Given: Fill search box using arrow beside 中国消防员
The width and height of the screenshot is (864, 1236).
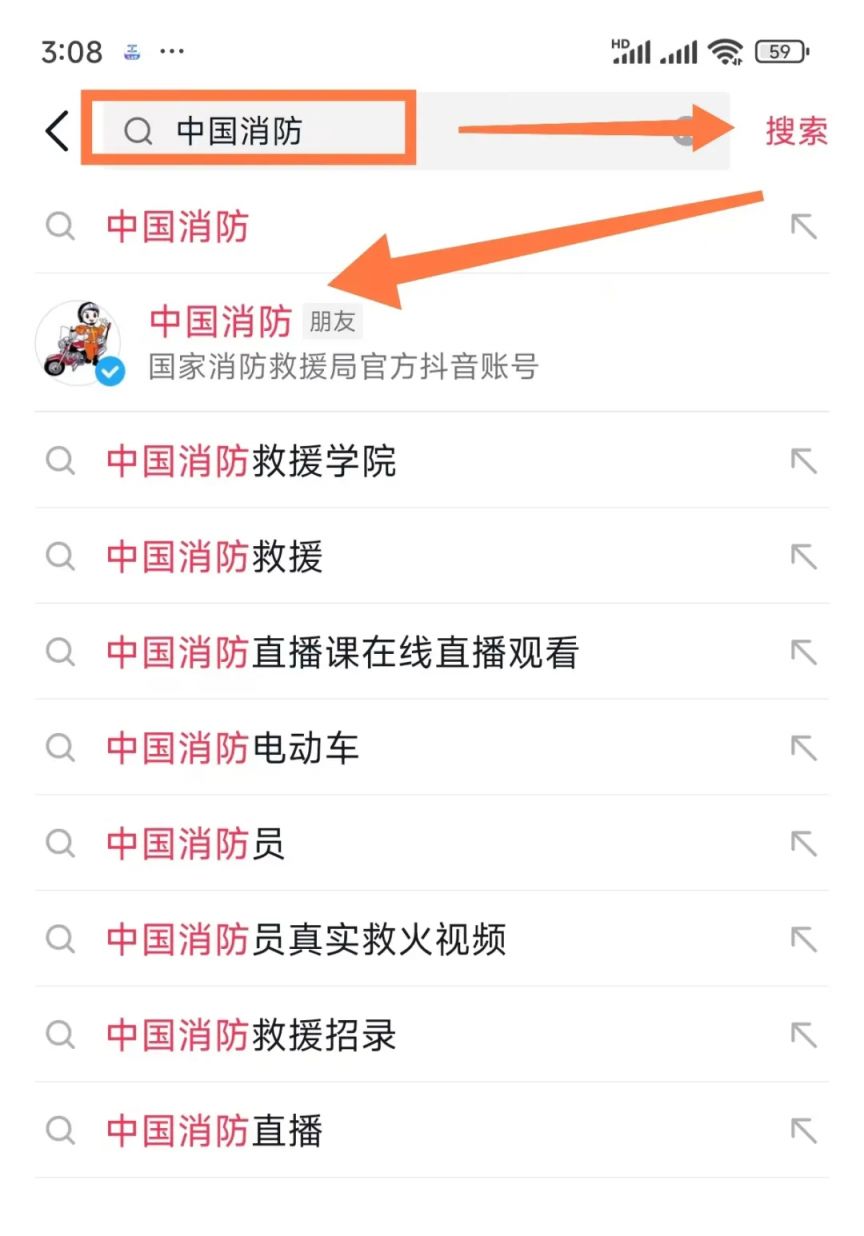Looking at the screenshot, I should (803, 844).
